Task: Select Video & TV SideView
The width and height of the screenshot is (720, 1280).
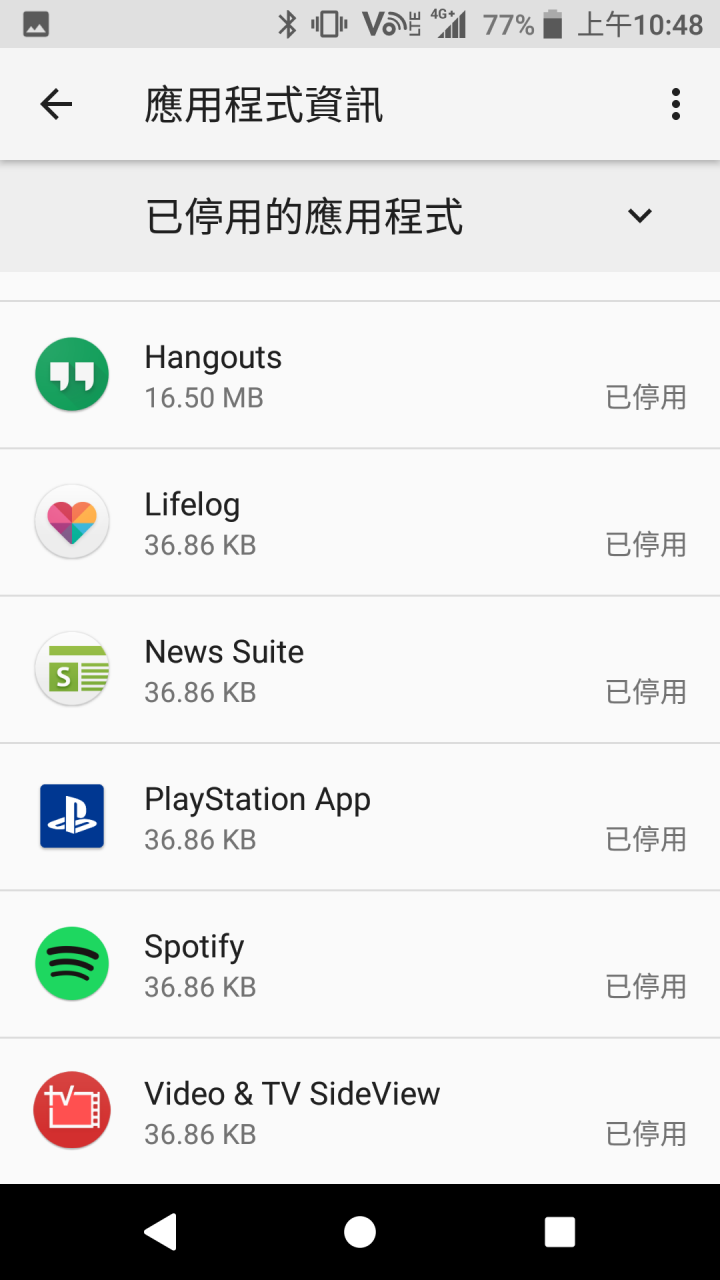Action: click(360, 1110)
